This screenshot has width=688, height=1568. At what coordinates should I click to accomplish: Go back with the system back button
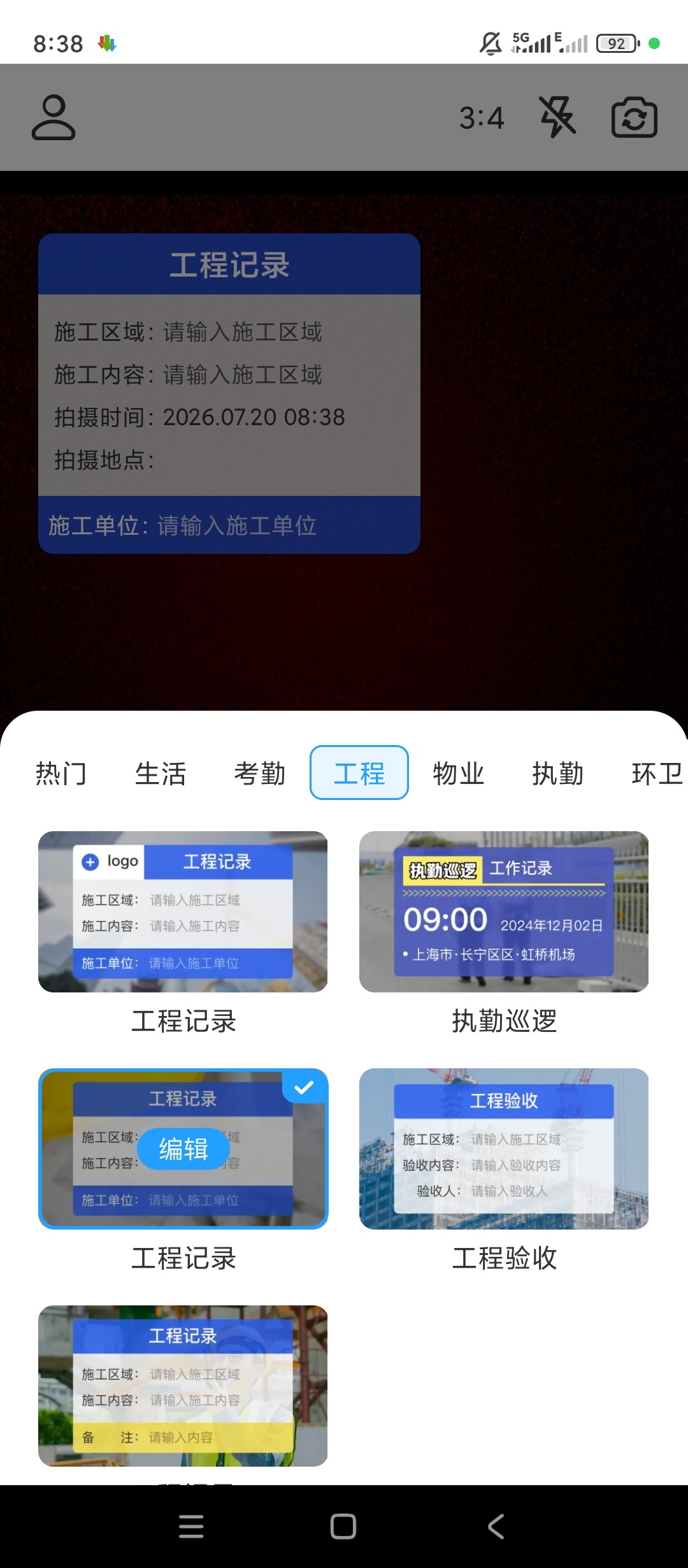[x=496, y=1527]
